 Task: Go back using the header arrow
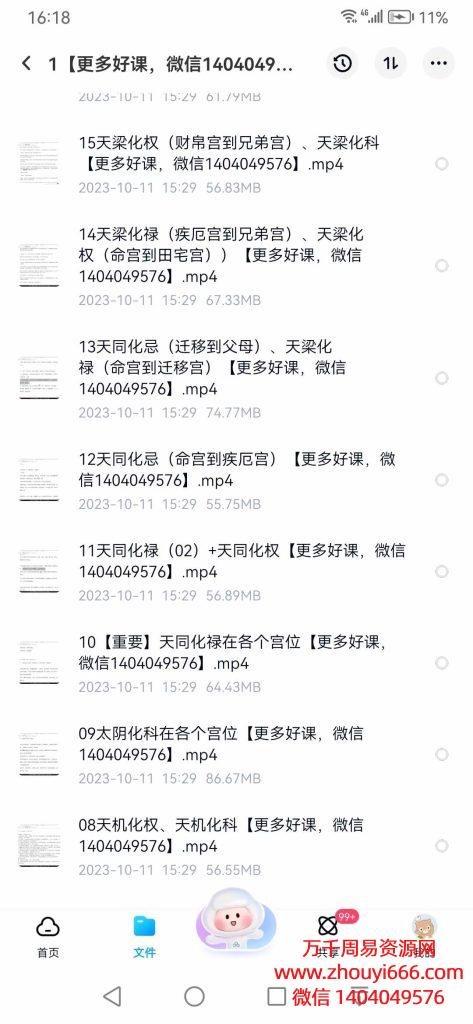pos(26,63)
